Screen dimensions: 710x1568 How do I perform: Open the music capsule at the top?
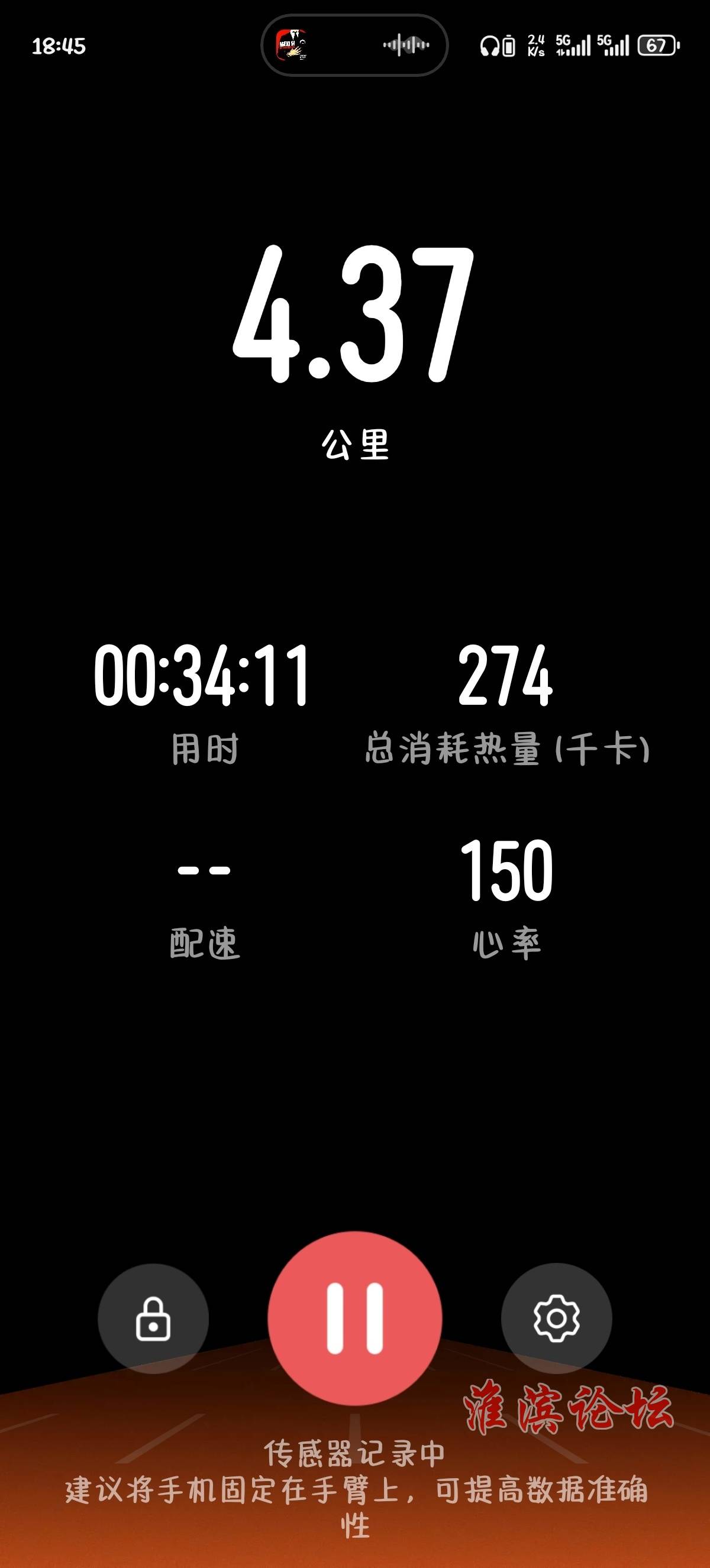(x=354, y=46)
